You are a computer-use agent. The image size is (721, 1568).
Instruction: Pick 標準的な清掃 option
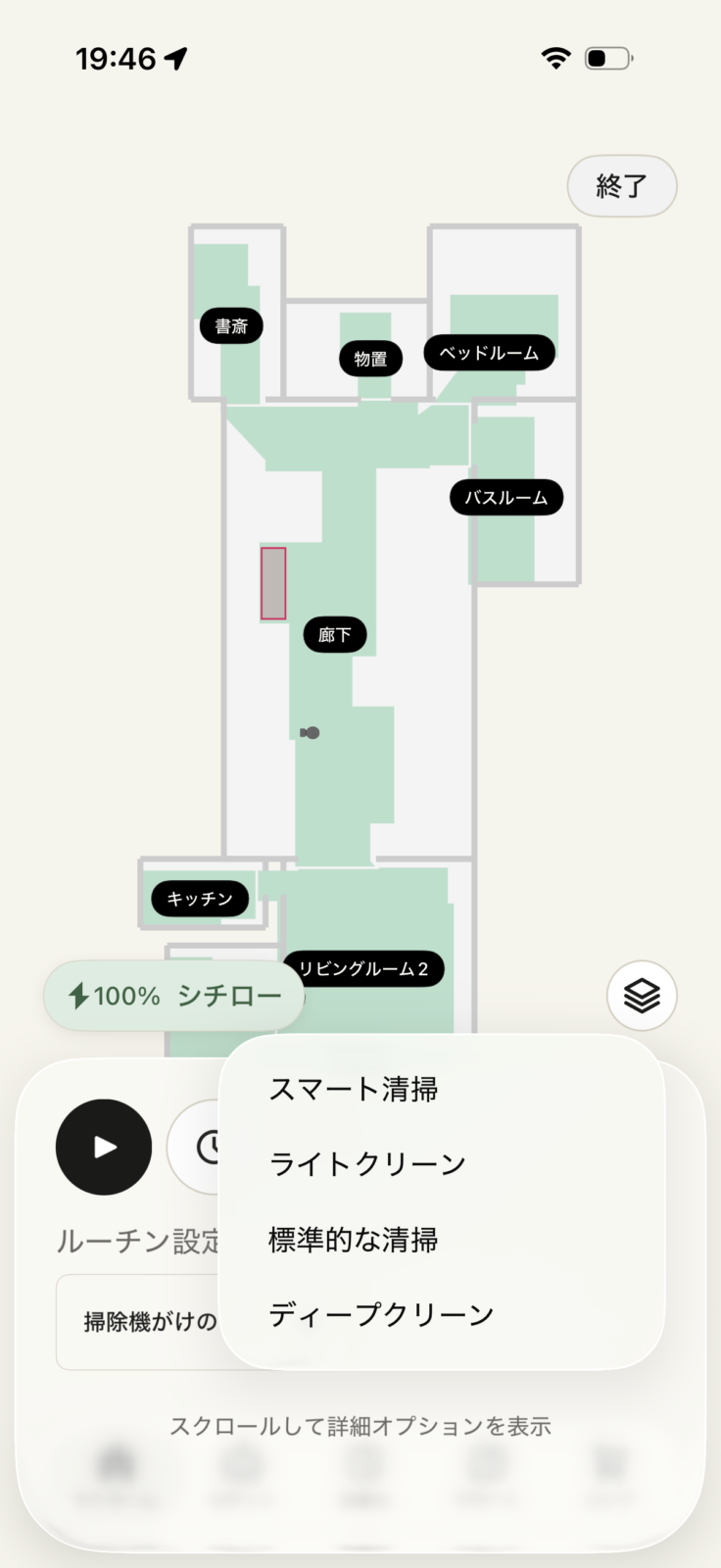tap(354, 1240)
